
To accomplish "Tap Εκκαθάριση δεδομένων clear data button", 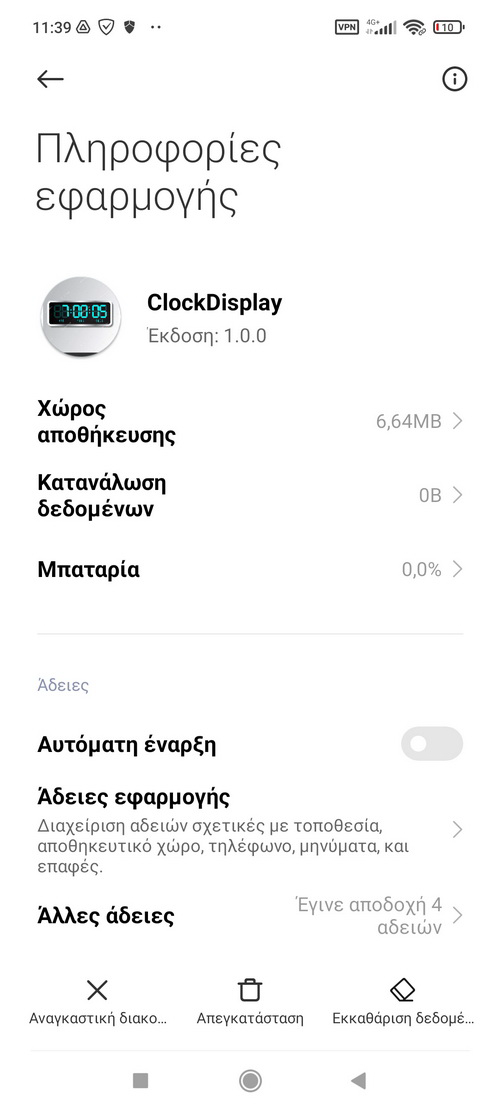I will point(402,1002).
